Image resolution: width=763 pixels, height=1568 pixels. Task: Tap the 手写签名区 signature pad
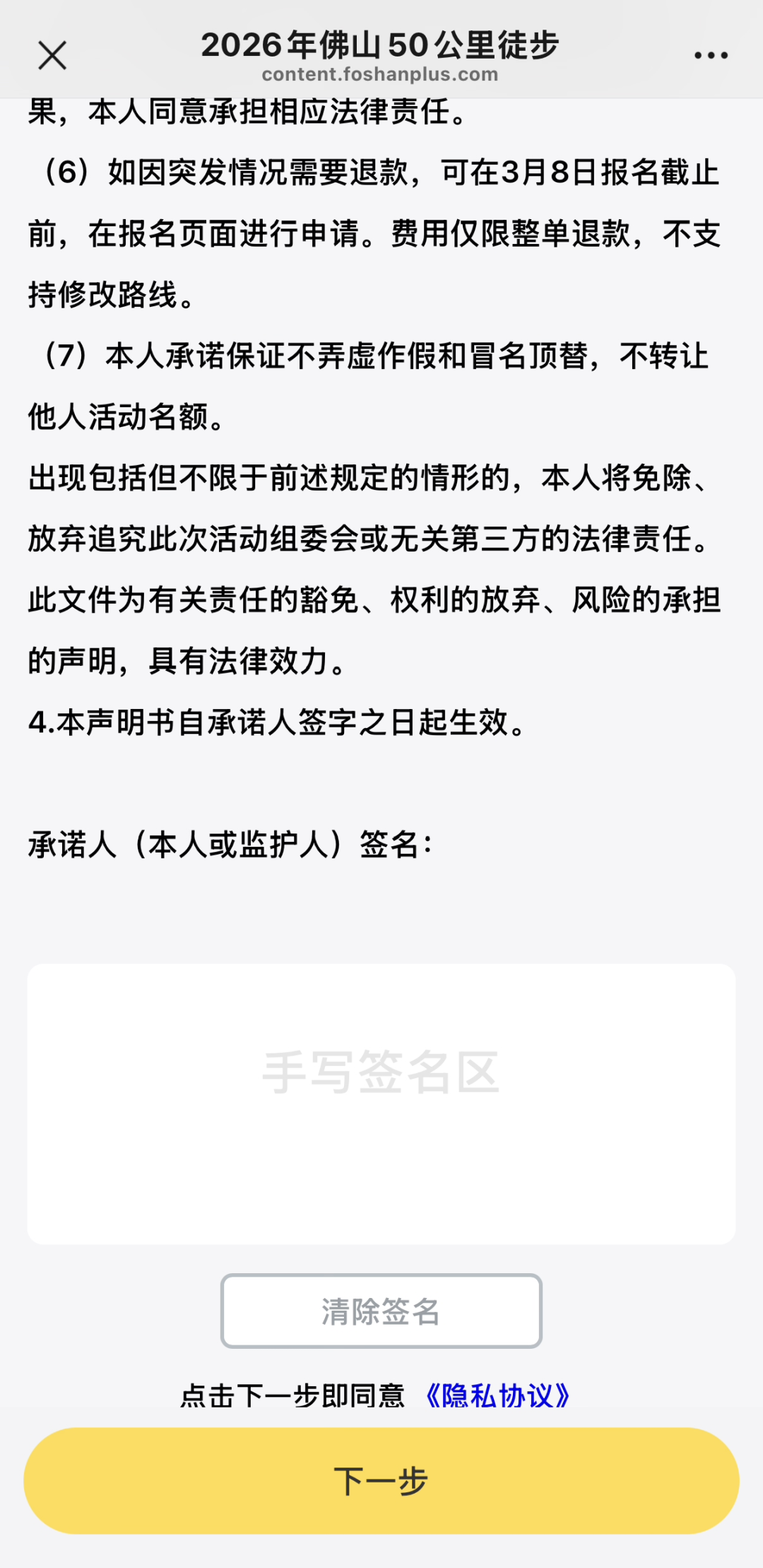[381, 1104]
